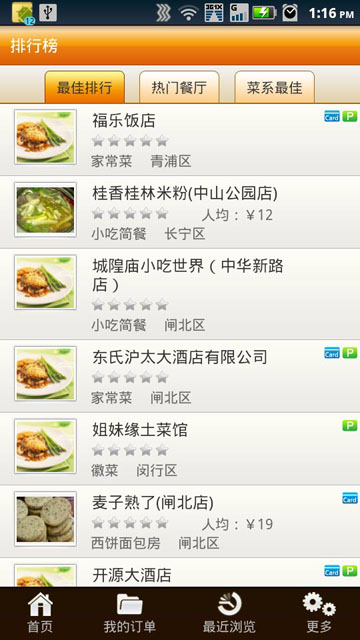Image resolution: width=360 pixels, height=640 pixels.
Task: Open 我的订单 orders tab
Action: click(x=129, y=613)
